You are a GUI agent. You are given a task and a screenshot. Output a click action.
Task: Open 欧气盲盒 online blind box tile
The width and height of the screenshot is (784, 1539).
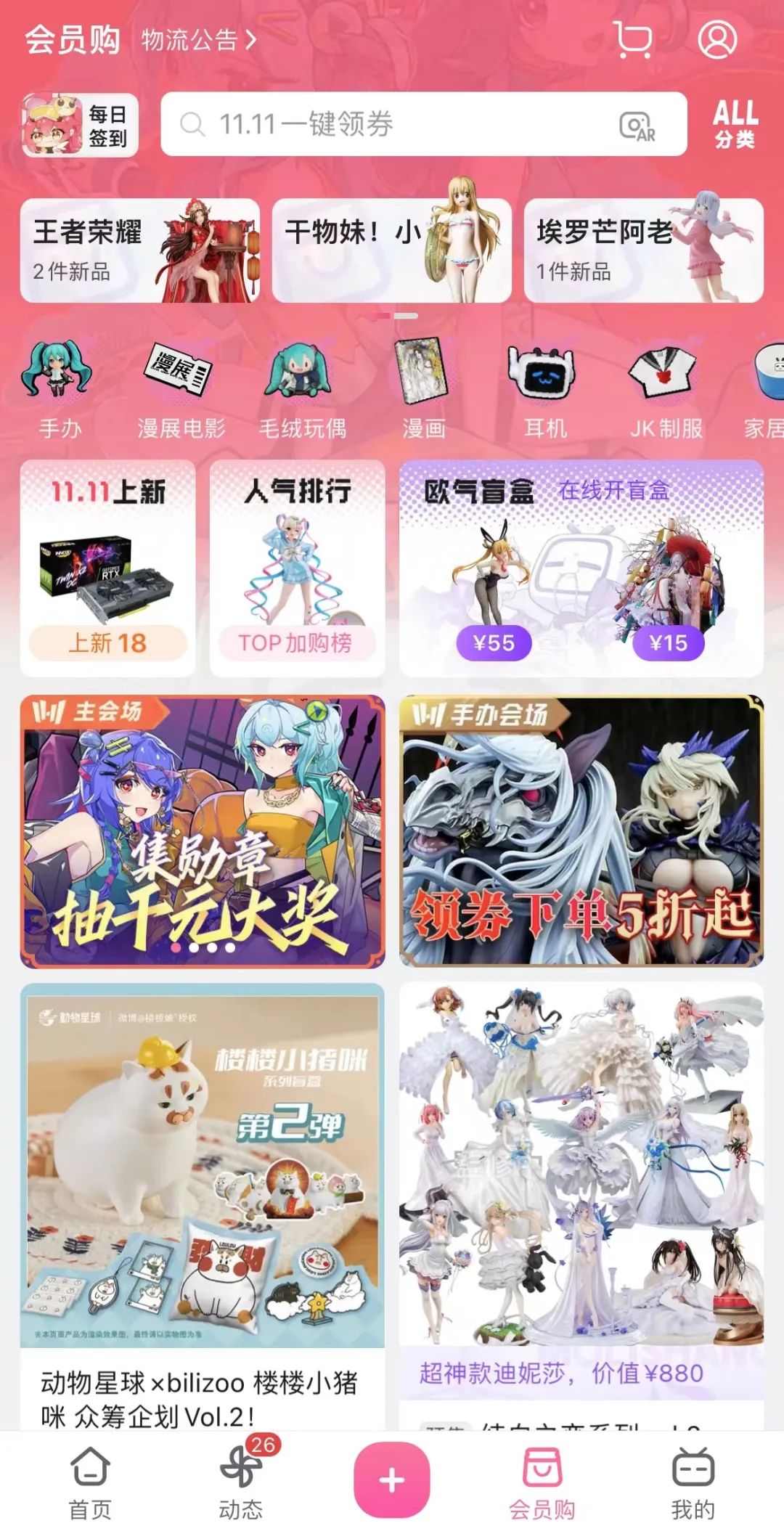coord(581,568)
